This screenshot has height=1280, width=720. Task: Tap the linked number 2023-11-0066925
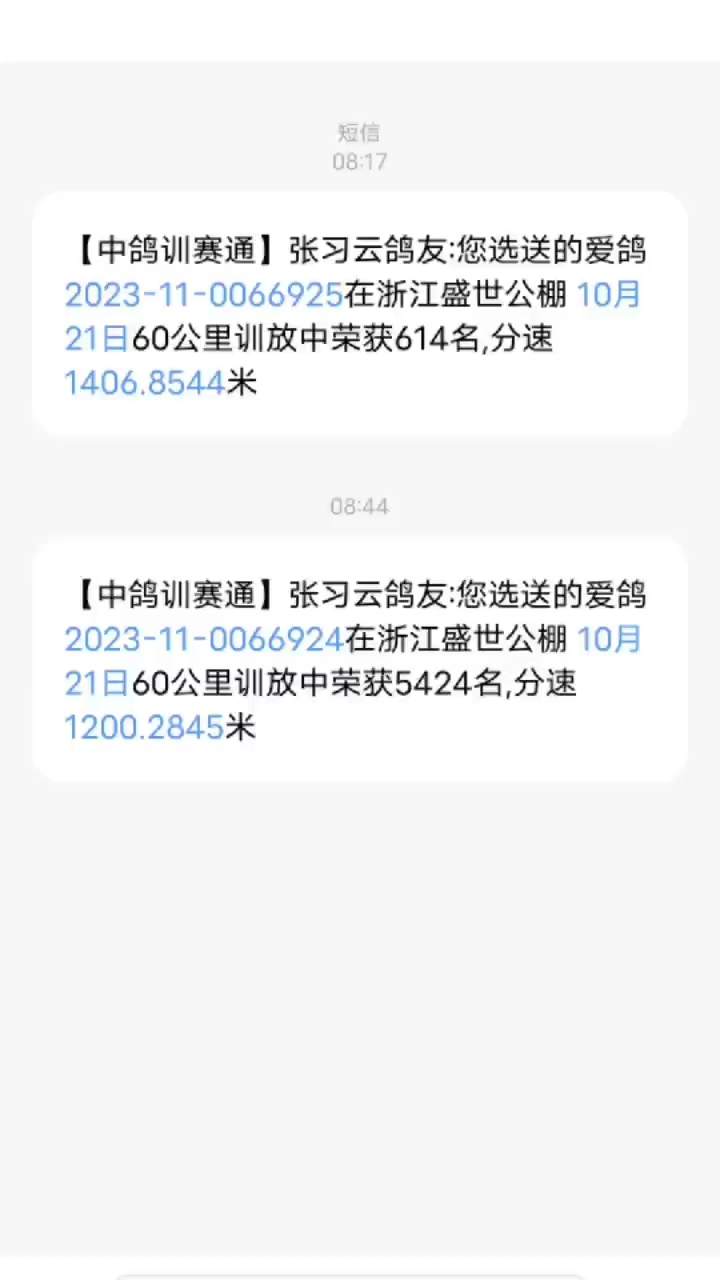click(204, 295)
